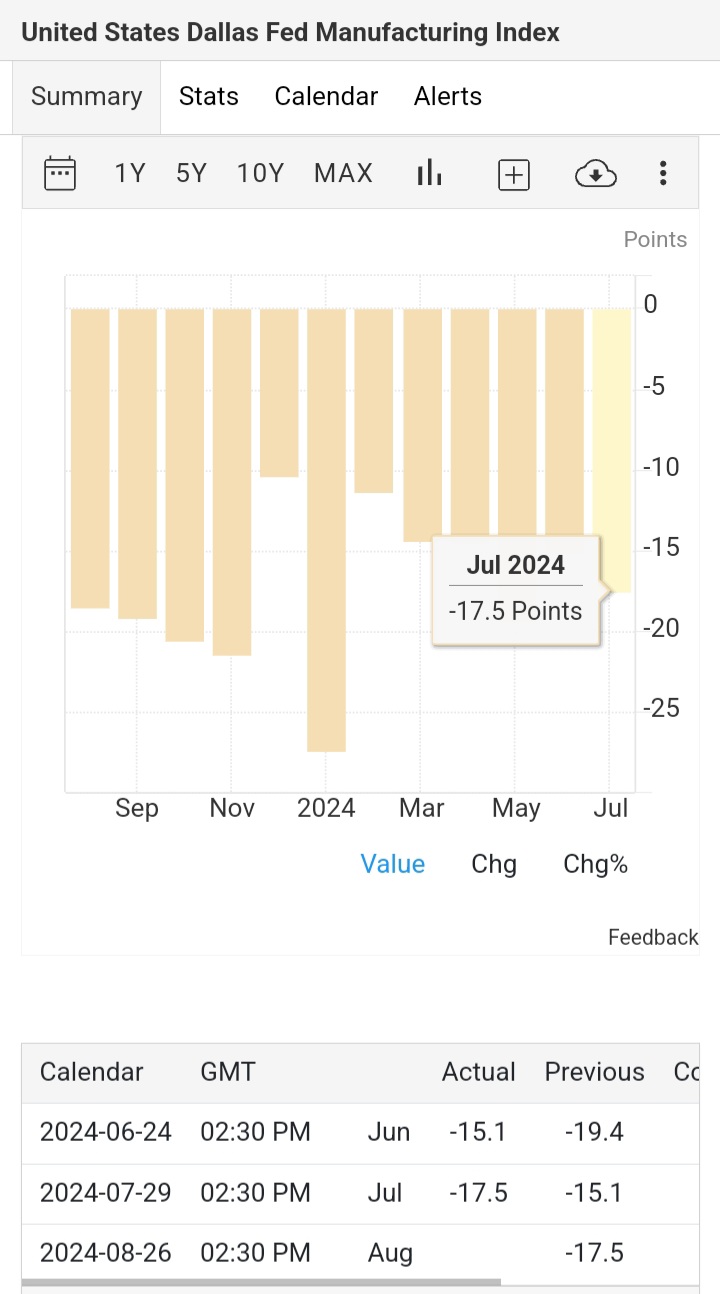Select the Value chart view
Viewport: 720px width, 1294px height.
(x=392, y=864)
